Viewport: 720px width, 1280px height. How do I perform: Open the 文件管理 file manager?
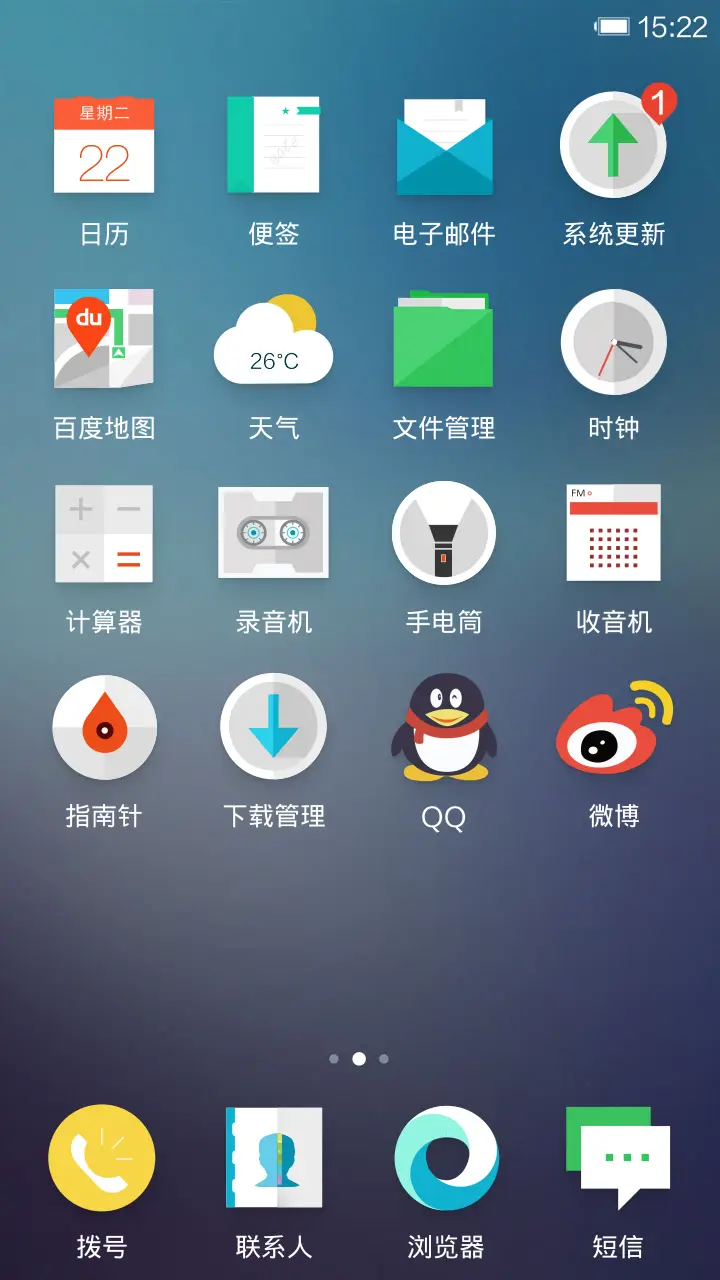coord(444,340)
